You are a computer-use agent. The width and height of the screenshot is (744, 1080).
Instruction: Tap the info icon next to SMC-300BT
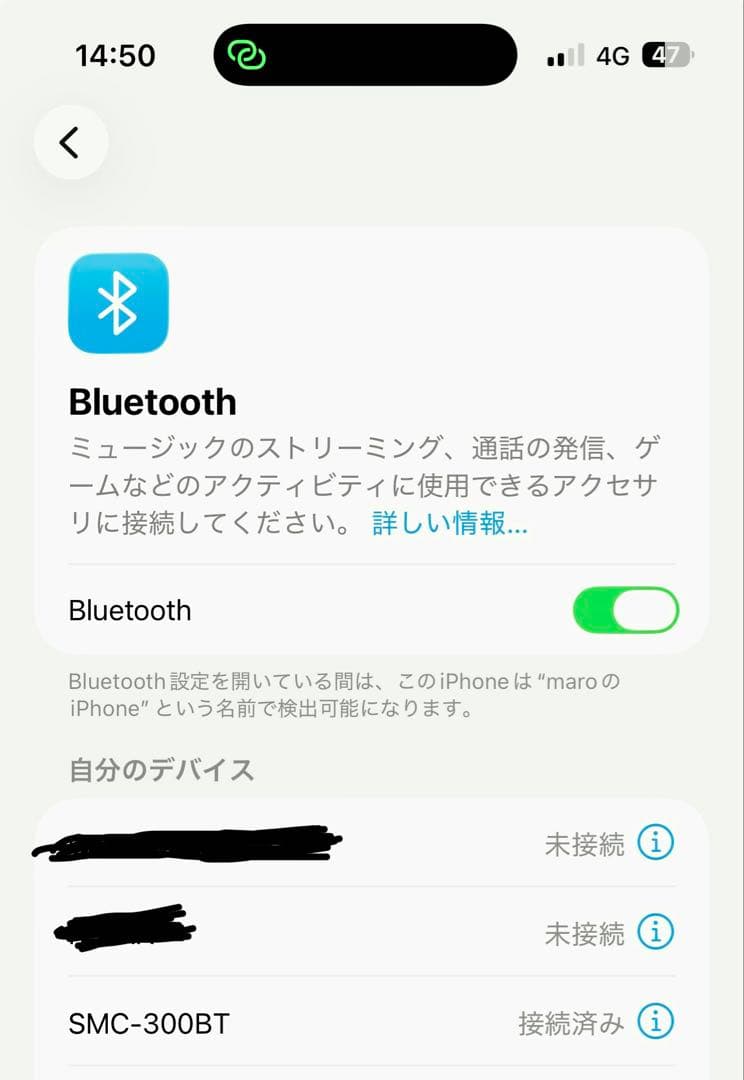656,1022
